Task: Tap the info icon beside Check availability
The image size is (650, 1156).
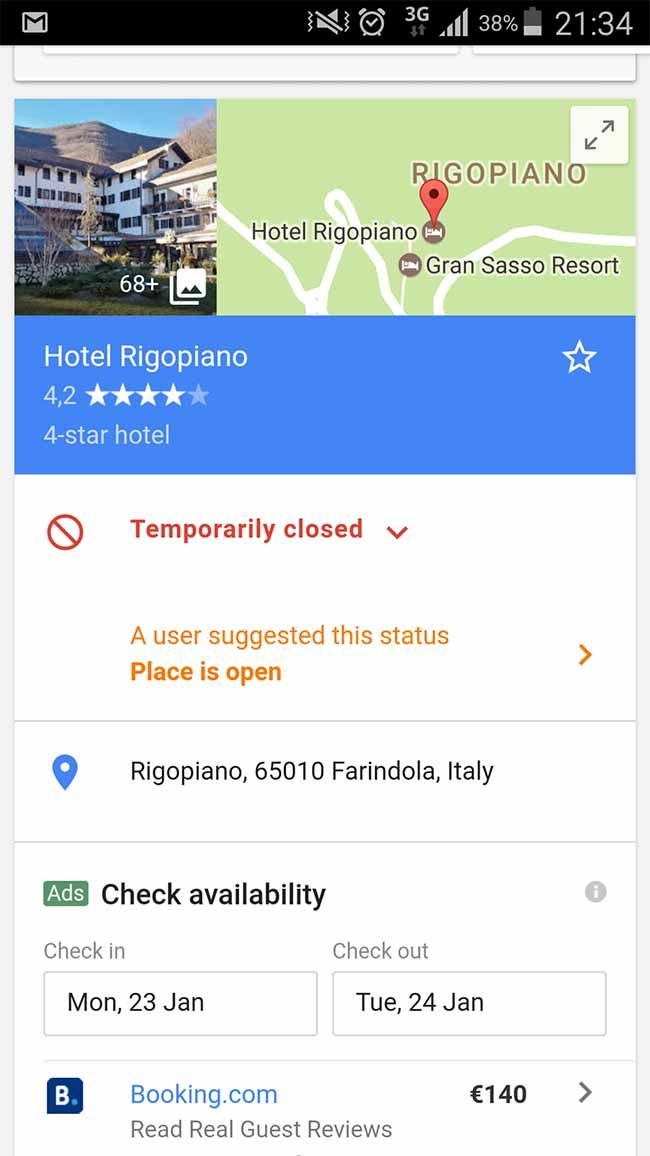Action: [x=595, y=892]
